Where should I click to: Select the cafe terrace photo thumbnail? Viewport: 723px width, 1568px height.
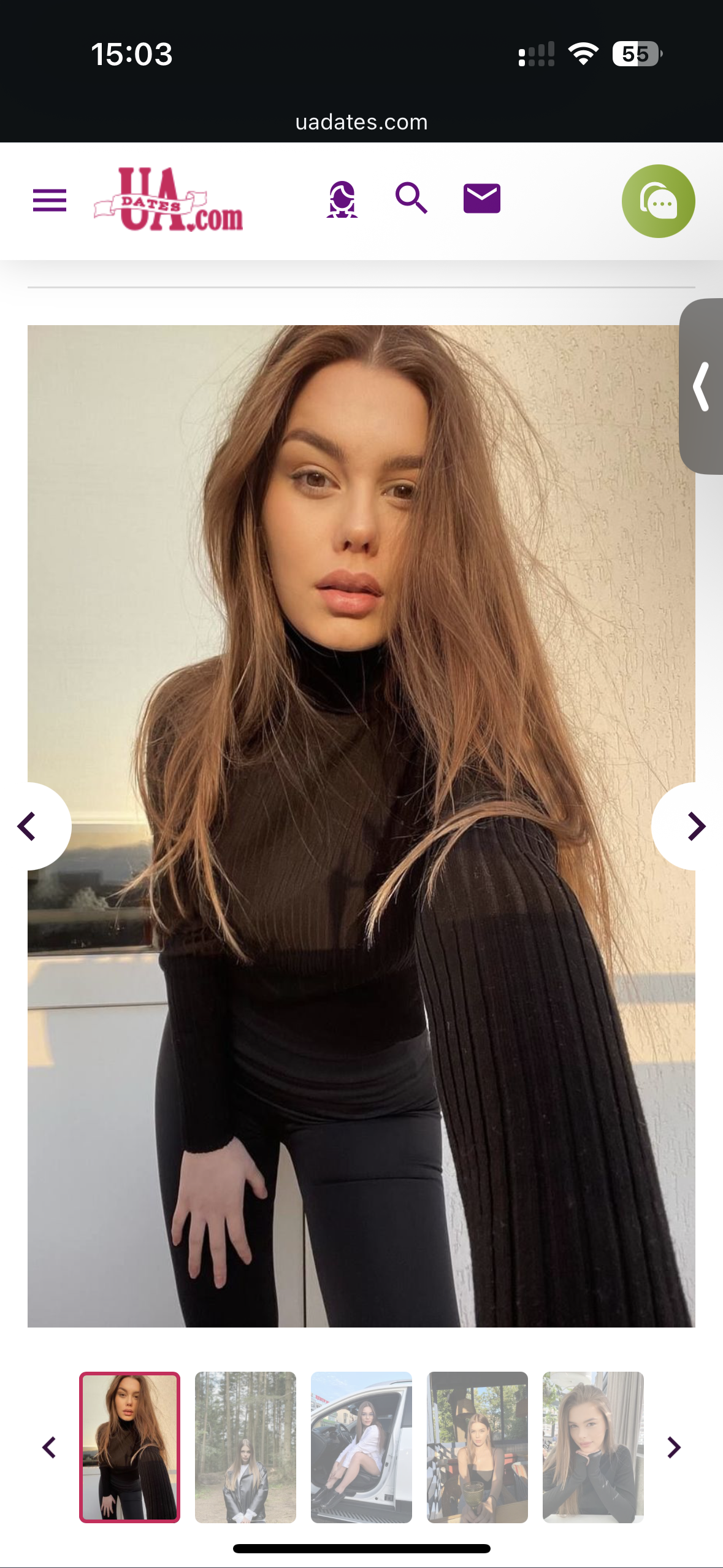(477, 1447)
